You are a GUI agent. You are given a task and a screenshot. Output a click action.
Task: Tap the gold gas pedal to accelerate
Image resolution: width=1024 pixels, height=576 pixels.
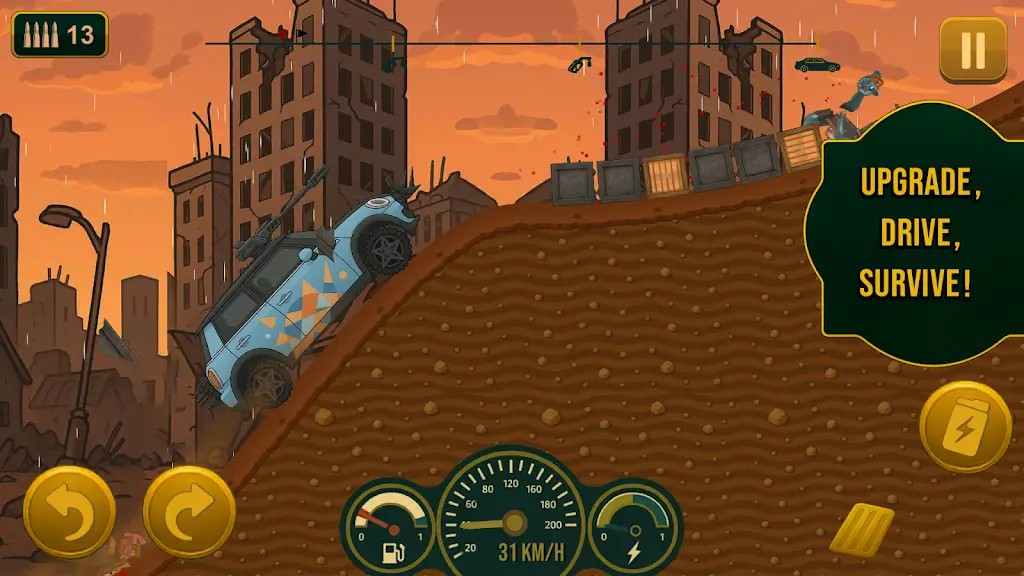862,529
